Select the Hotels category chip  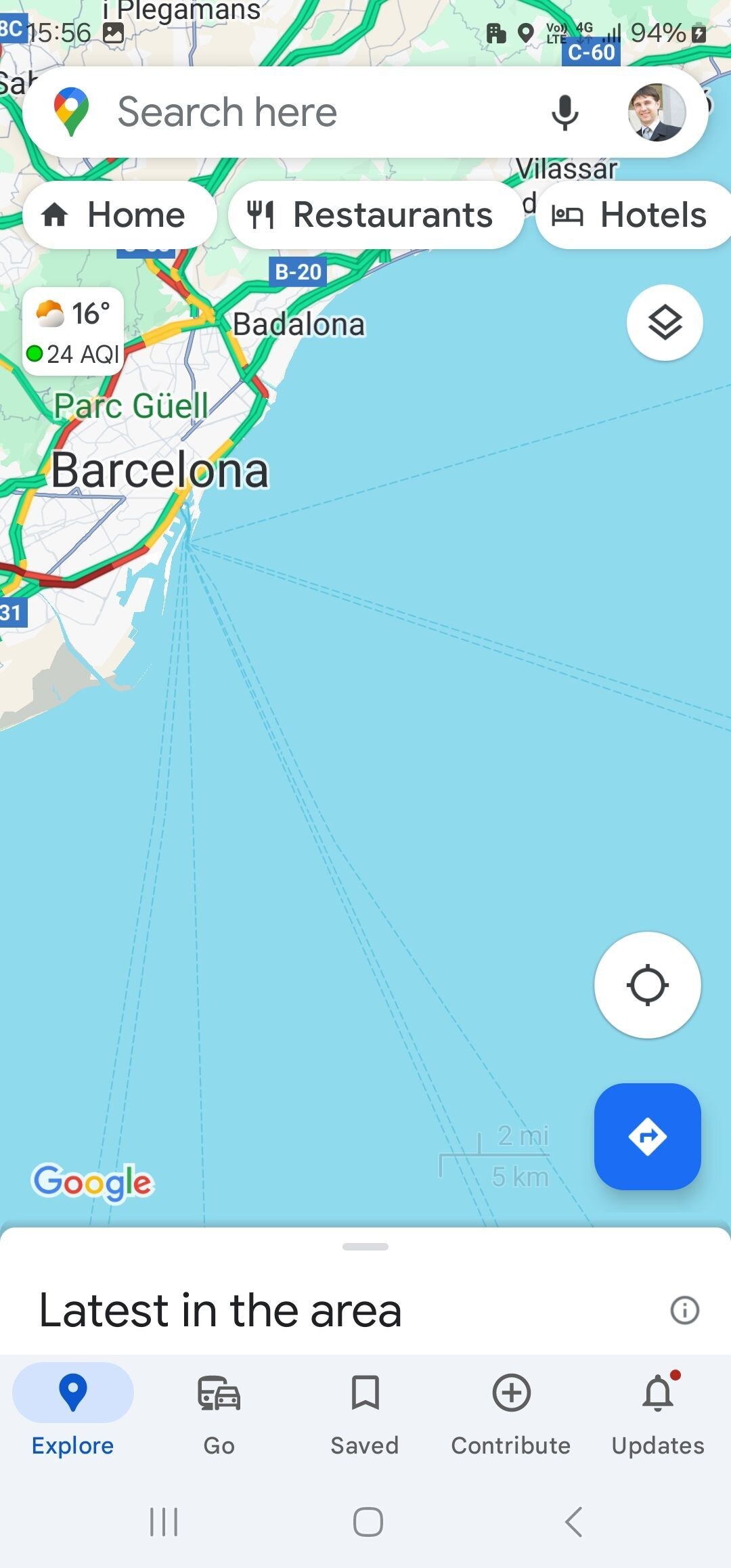tap(633, 214)
